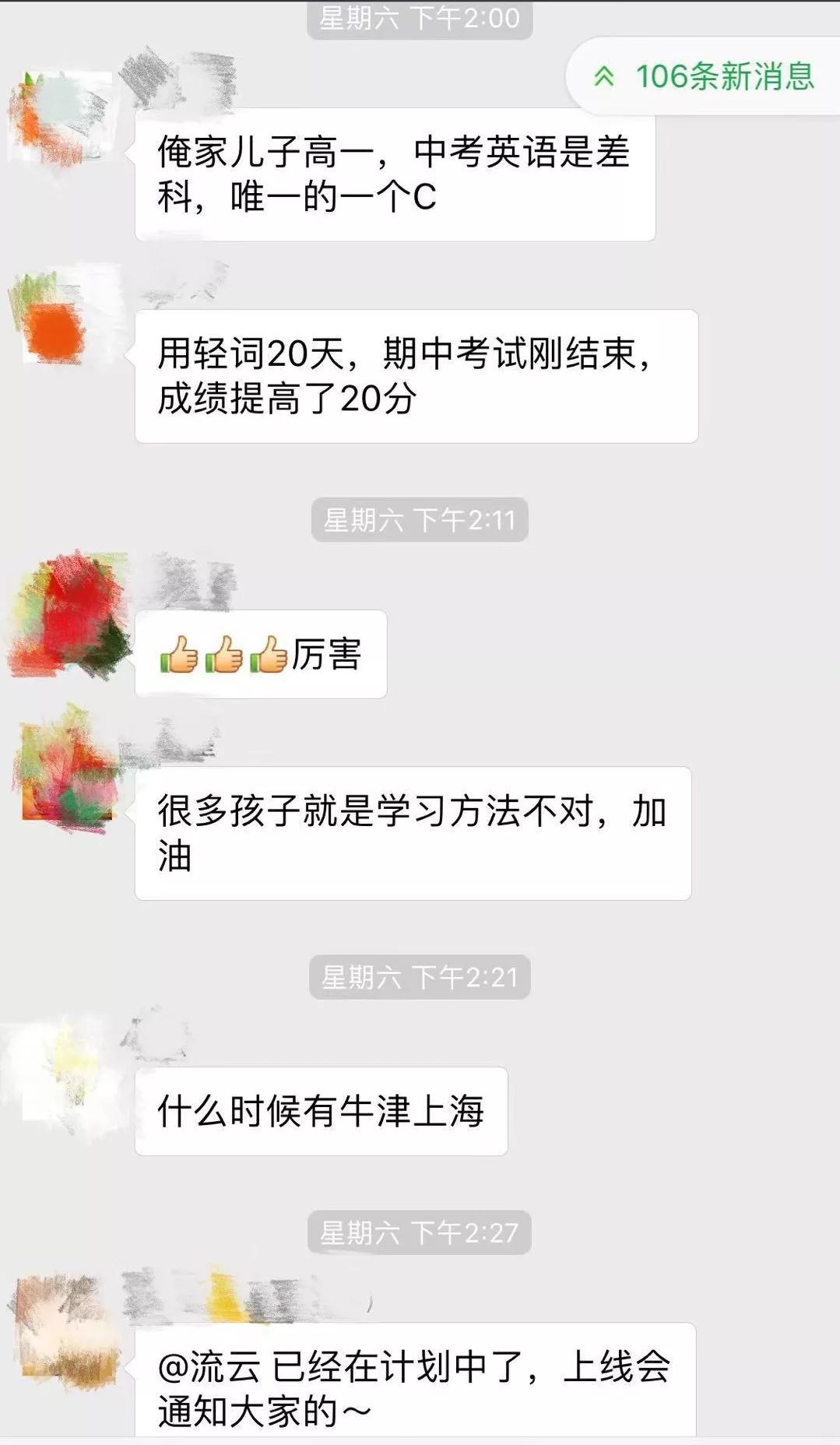Click the 星期六 下午2:11 timestamp
Image resolution: width=840 pixels, height=1445 pixels.
pos(420,520)
